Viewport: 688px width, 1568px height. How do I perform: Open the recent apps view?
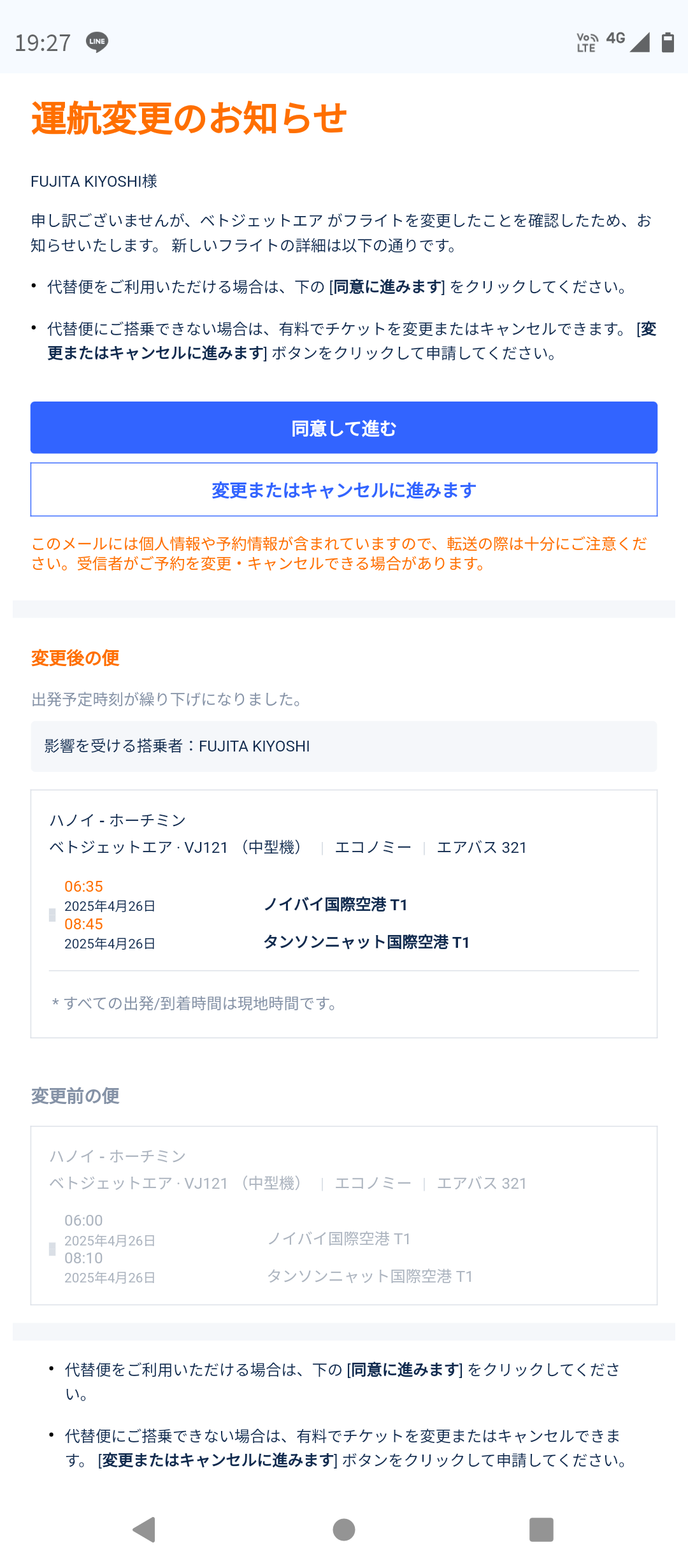pos(541,1529)
